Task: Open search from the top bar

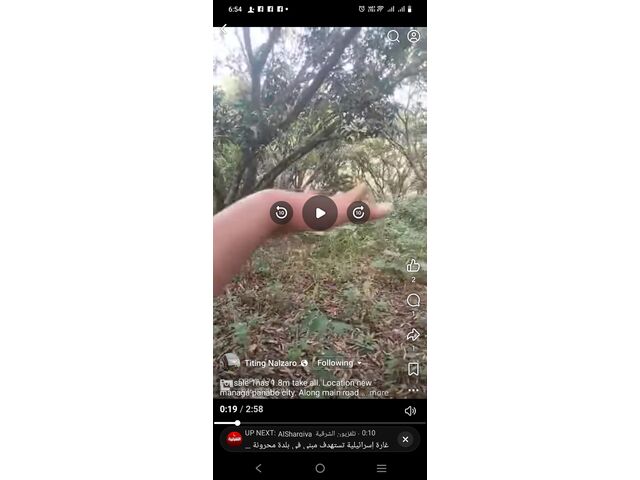Action: point(393,36)
